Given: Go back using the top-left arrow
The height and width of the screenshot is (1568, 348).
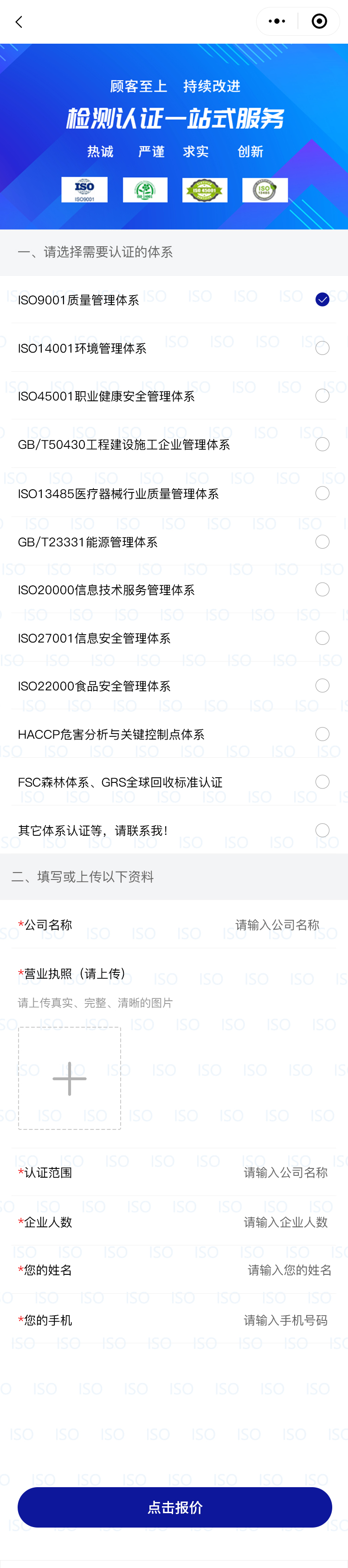Looking at the screenshot, I should [19, 22].
